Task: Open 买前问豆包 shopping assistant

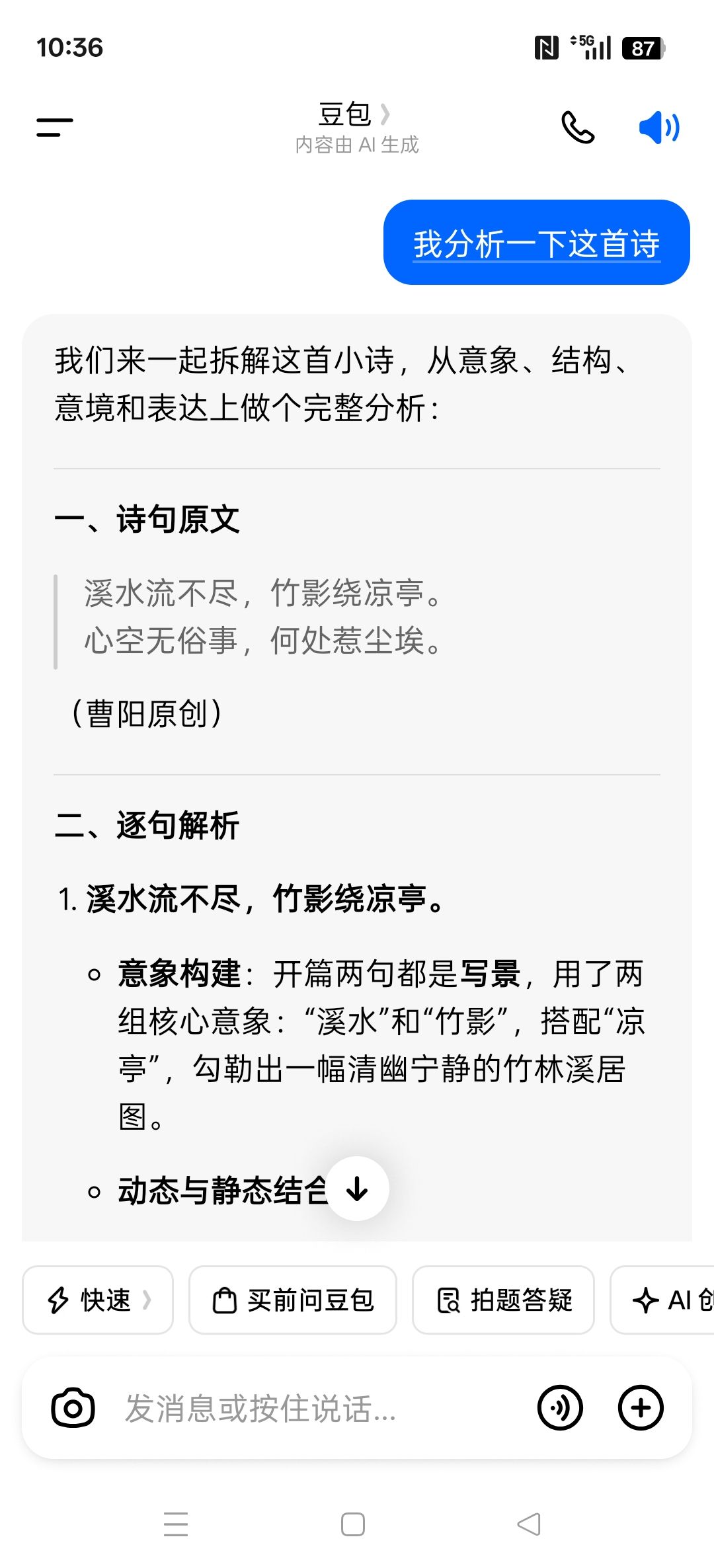Action: pos(293,1300)
